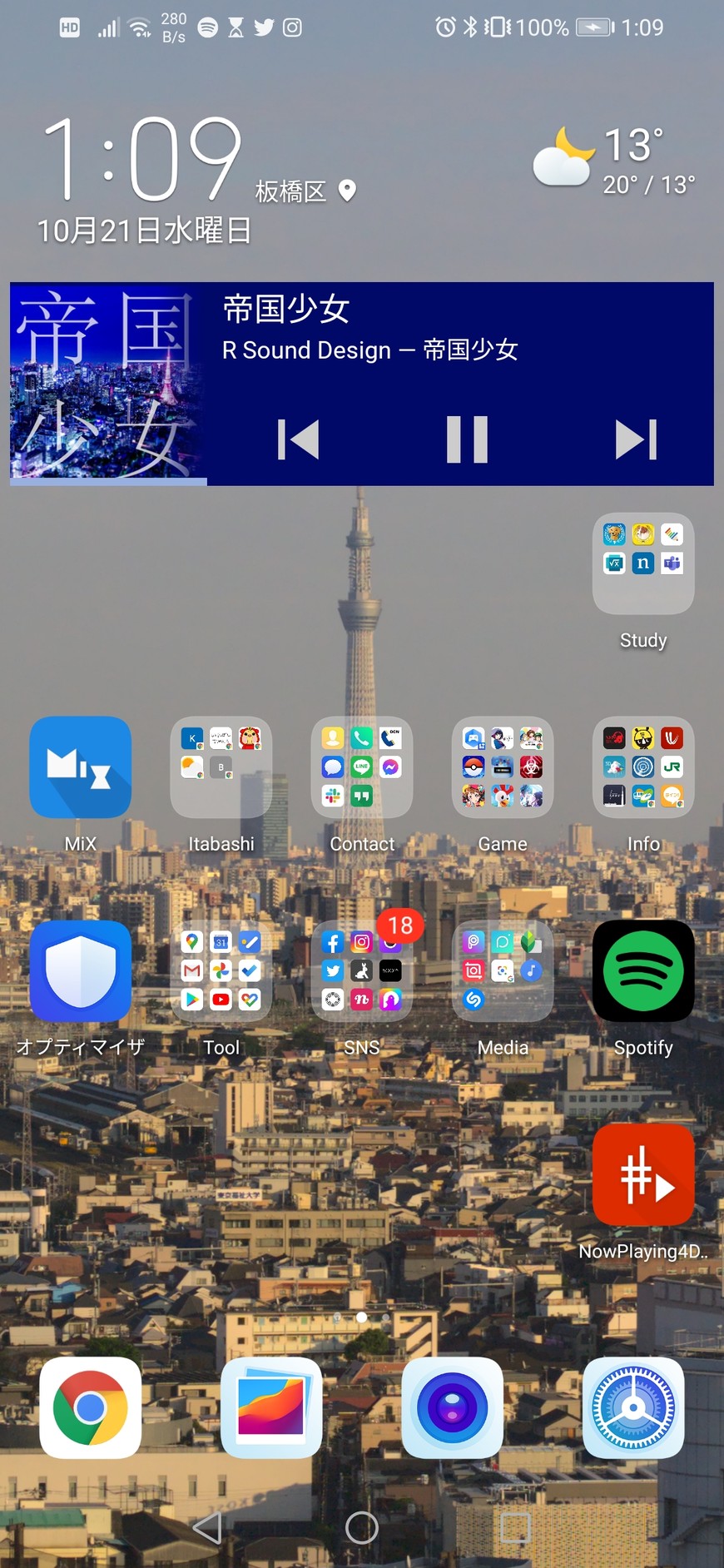Open the Study folder
The image size is (724, 1568).
(643, 563)
